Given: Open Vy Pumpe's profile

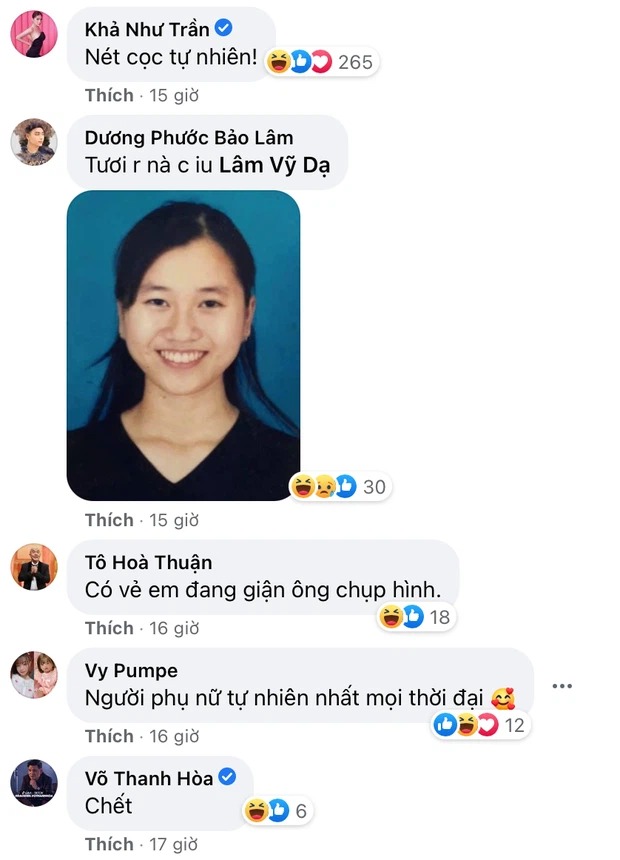Looking at the screenshot, I should click(x=133, y=670).
